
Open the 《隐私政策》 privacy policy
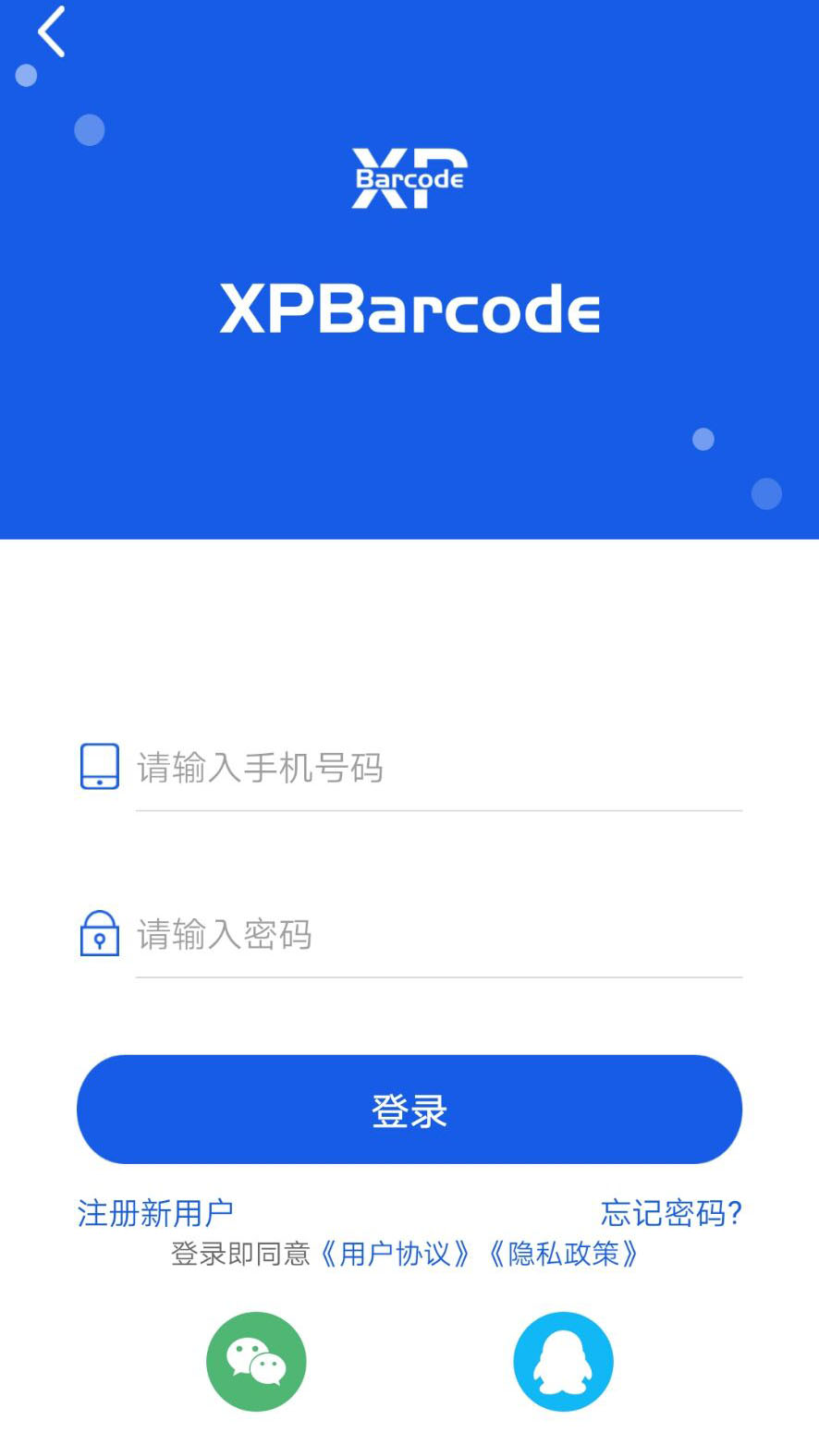563,1254
